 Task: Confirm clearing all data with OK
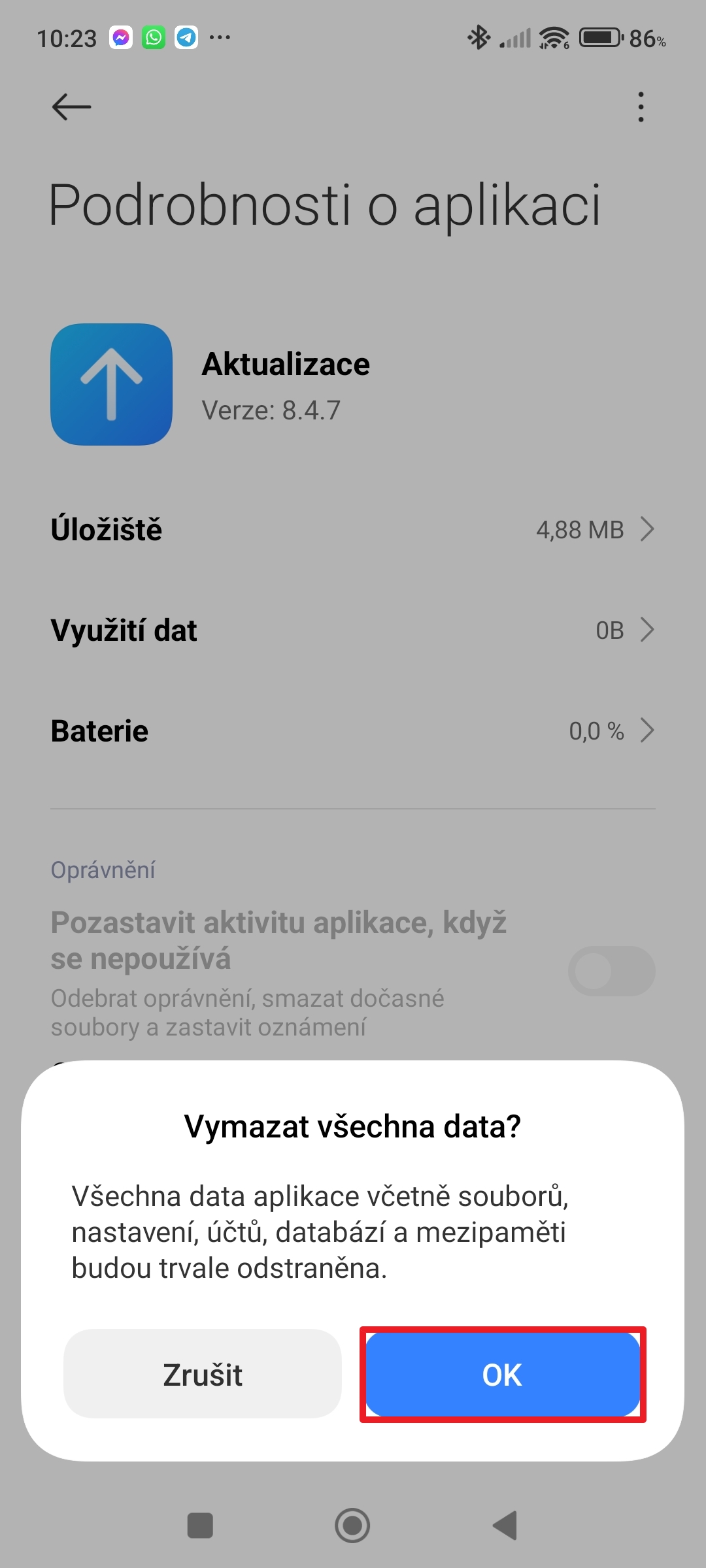(502, 1374)
